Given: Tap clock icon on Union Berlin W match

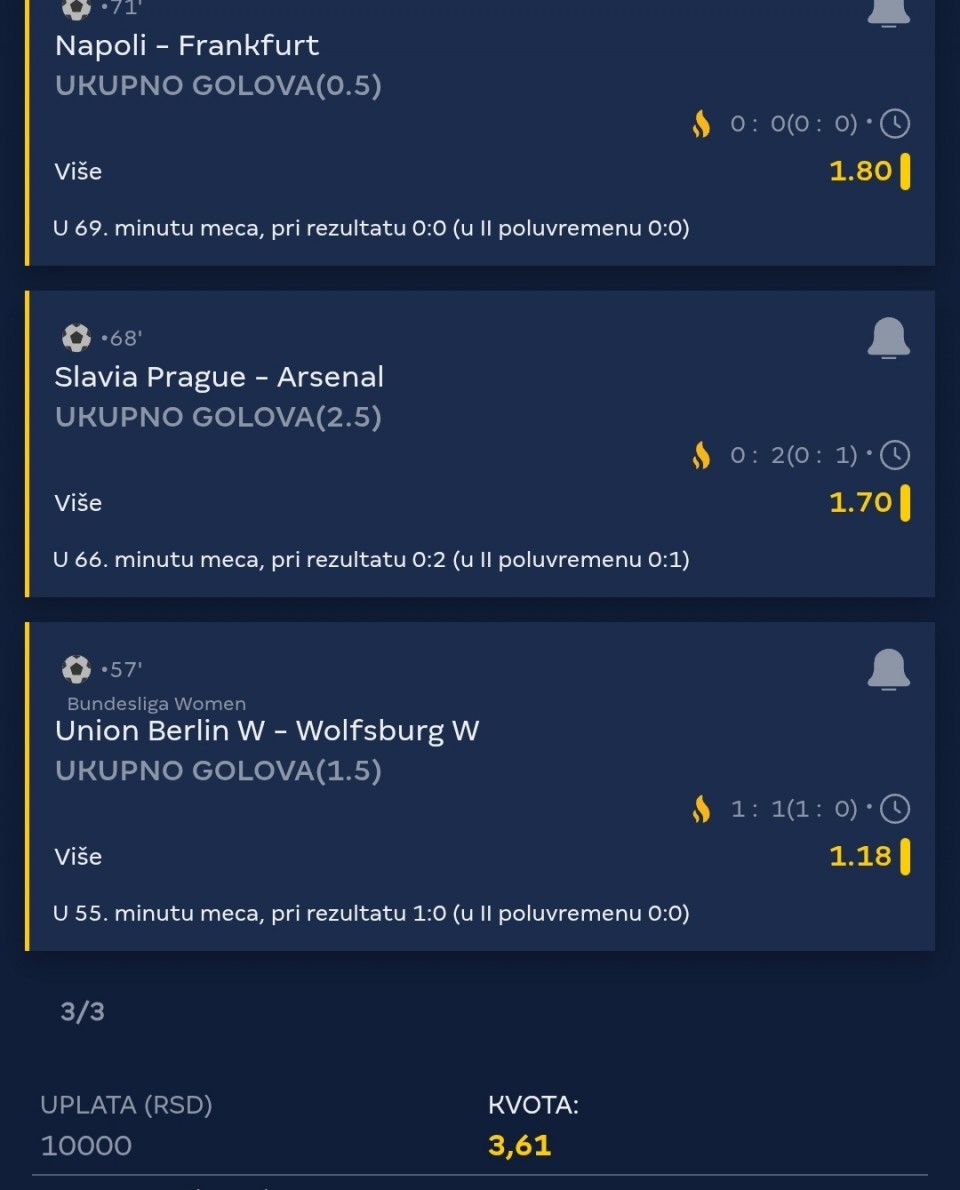Looking at the screenshot, I should coord(895,809).
